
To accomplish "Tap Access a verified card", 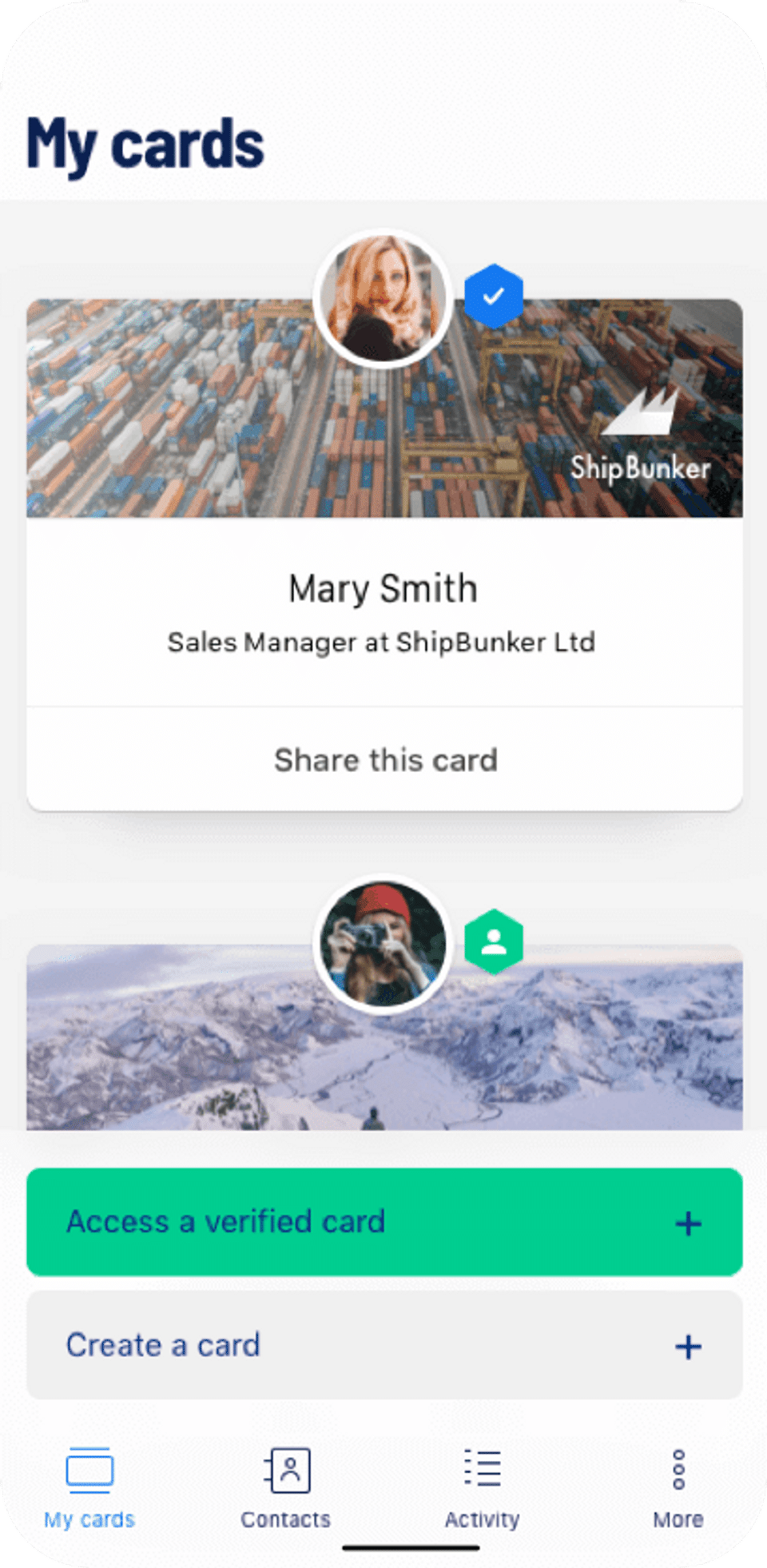I will tap(384, 1222).
